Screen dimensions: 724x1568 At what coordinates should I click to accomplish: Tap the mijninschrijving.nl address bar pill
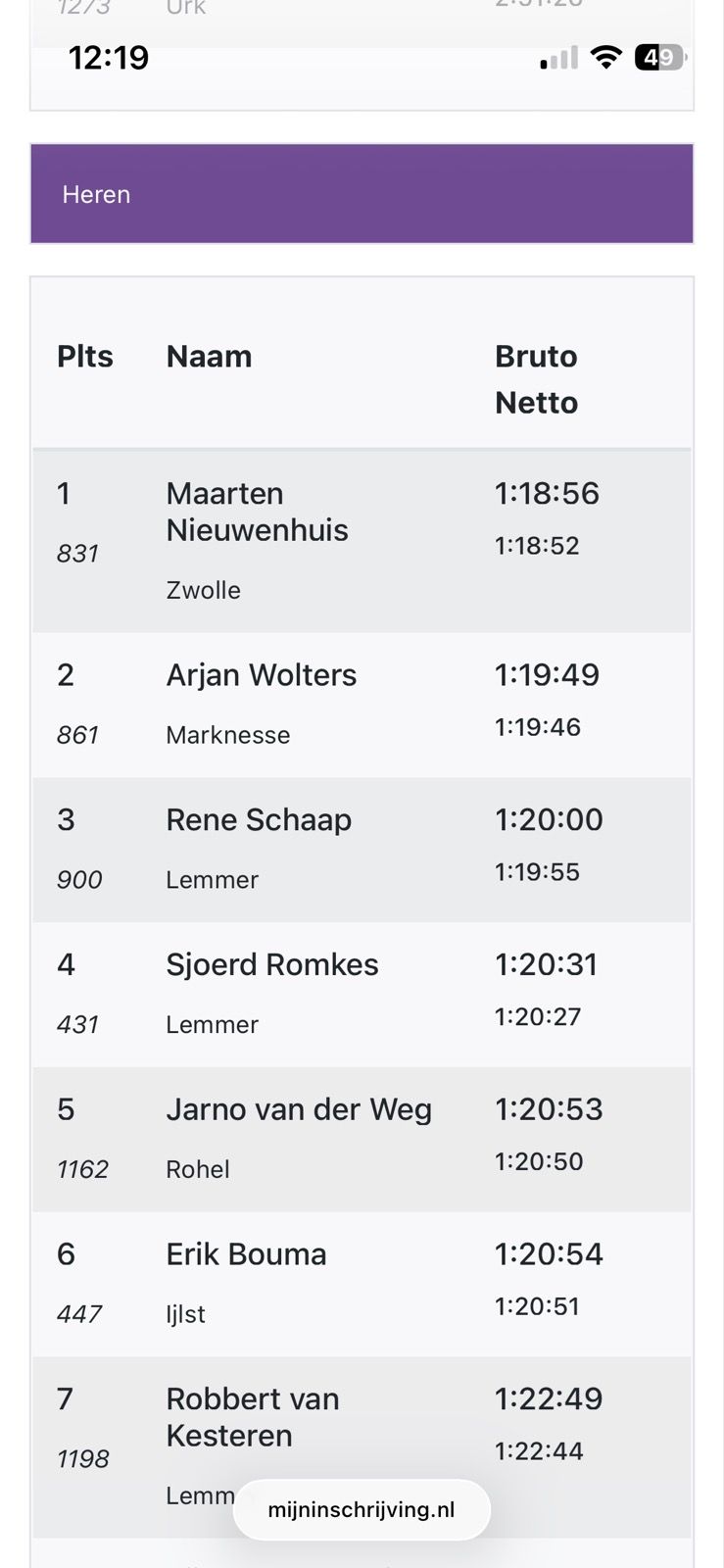[362, 1509]
